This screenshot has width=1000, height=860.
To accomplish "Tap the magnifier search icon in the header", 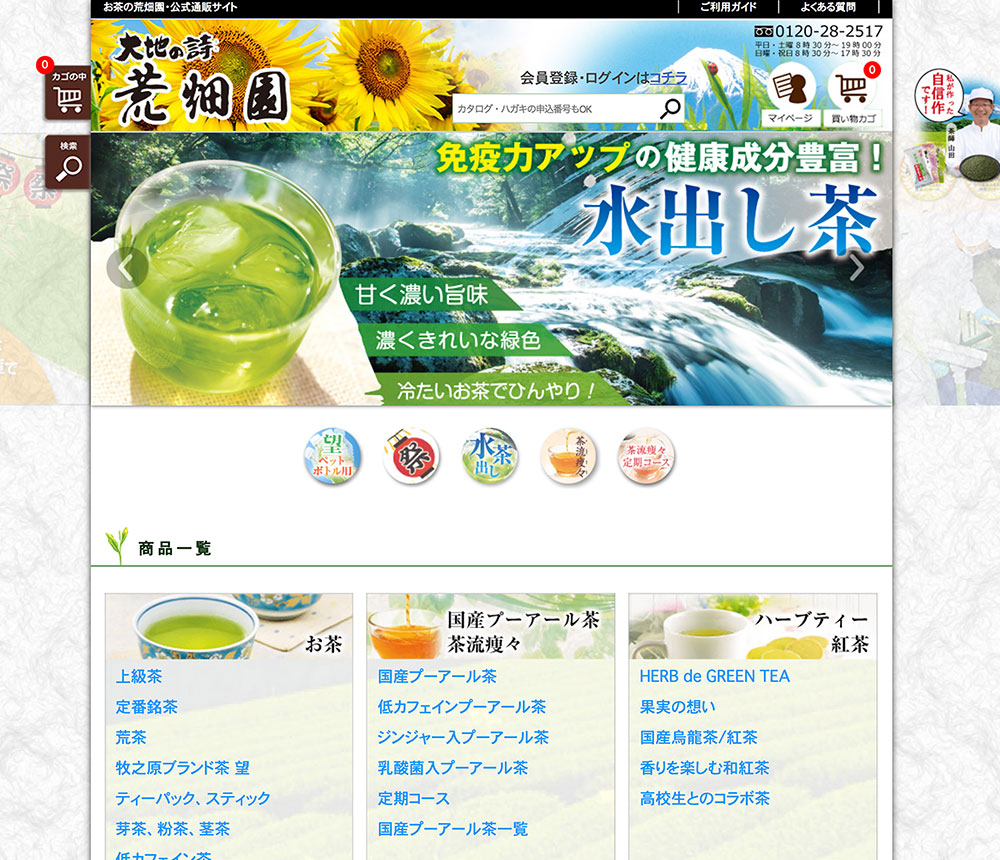I will click(671, 108).
